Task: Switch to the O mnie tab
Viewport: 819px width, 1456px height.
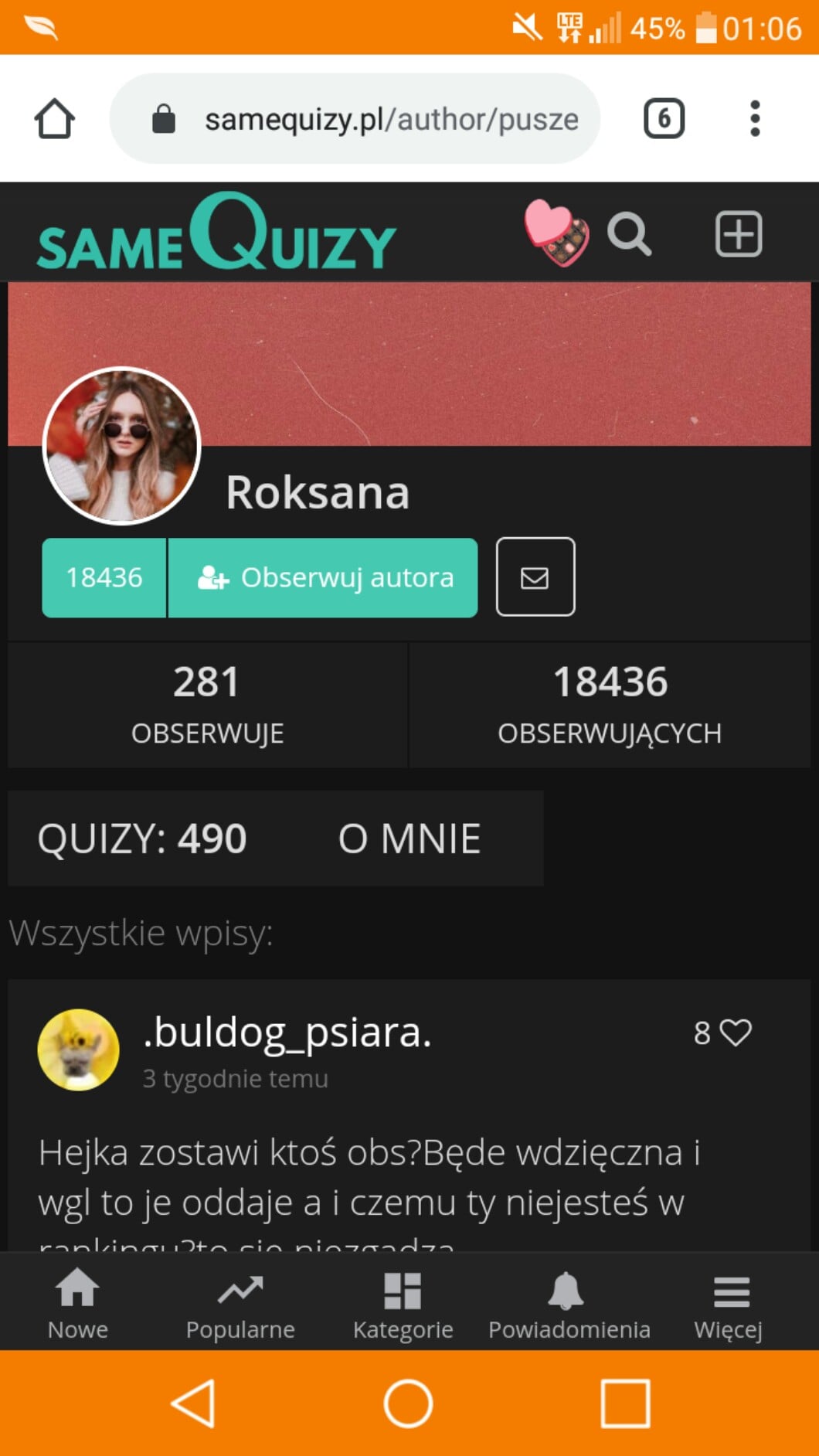Action: point(409,839)
